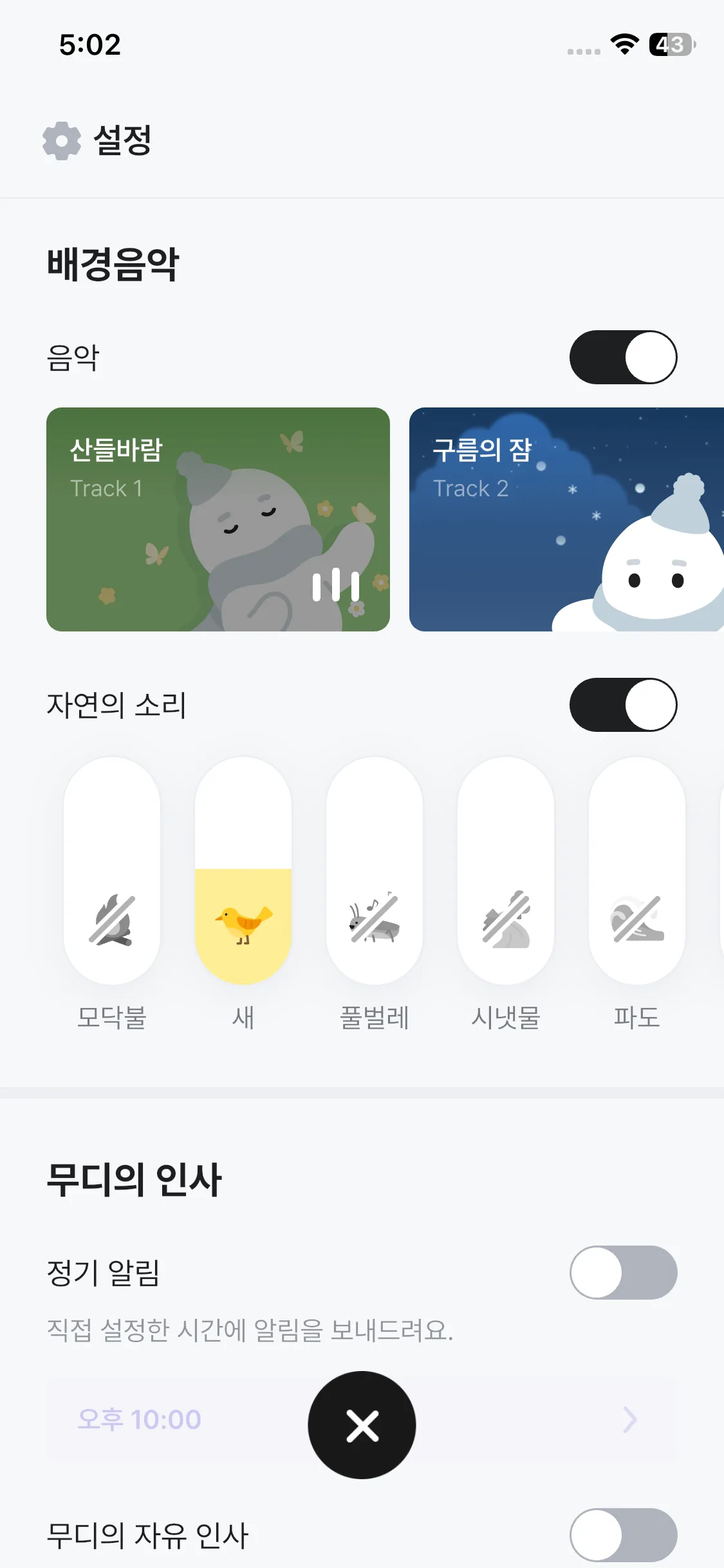Enable the 모닥불 campfire sound

[112, 870]
